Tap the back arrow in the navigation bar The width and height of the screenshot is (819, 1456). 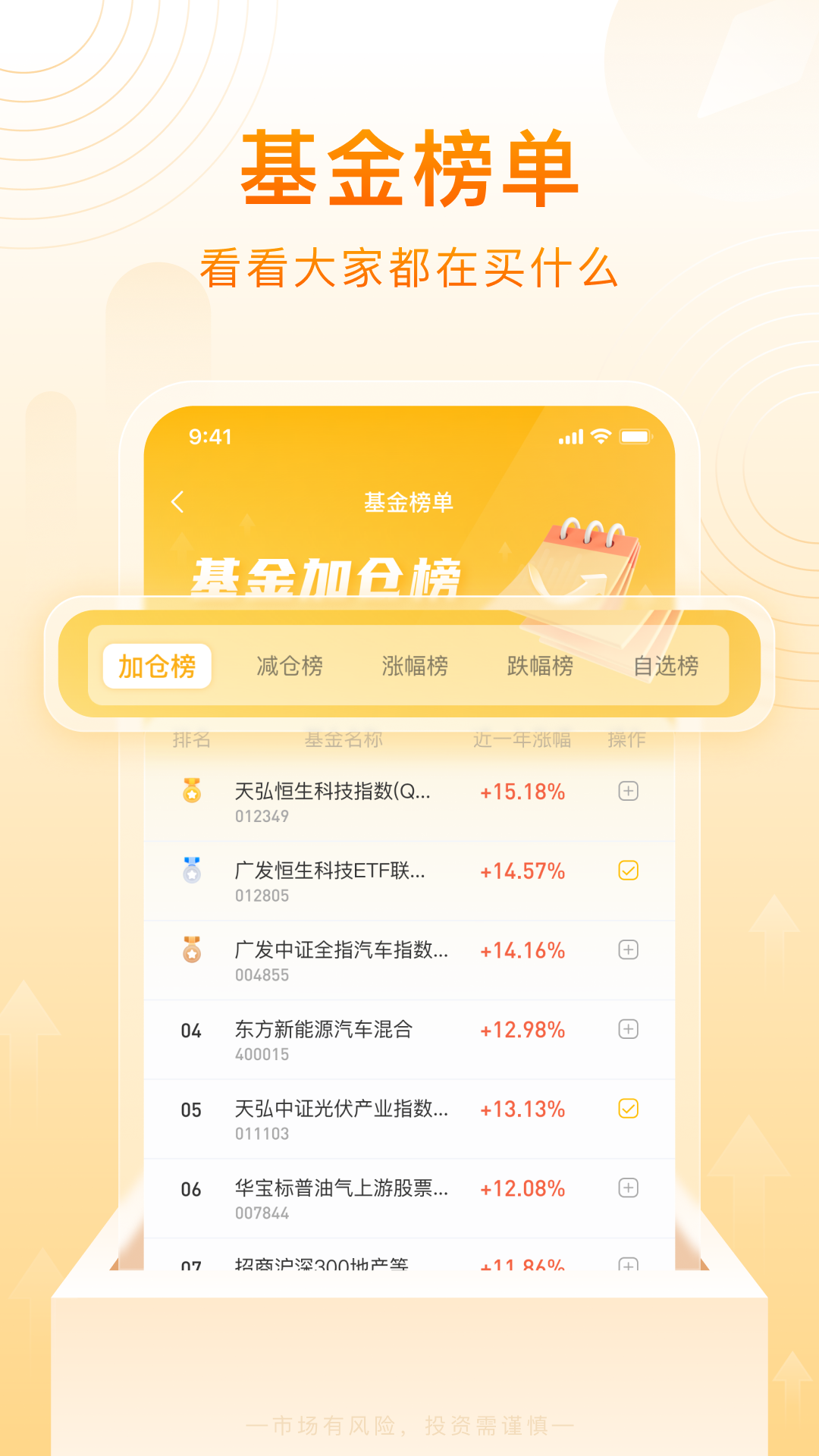177,500
